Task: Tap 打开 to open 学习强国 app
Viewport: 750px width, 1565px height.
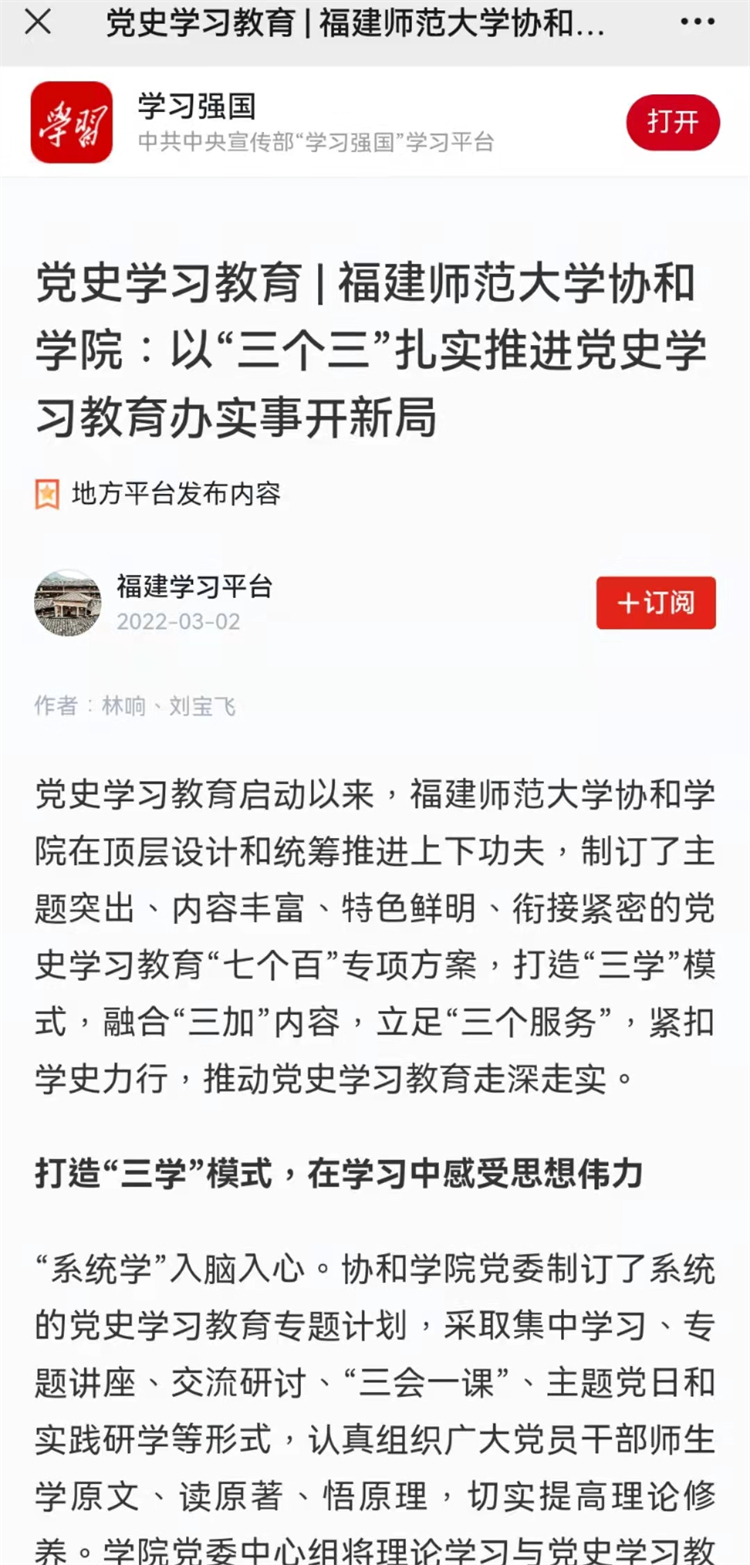Action: (672, 122)
